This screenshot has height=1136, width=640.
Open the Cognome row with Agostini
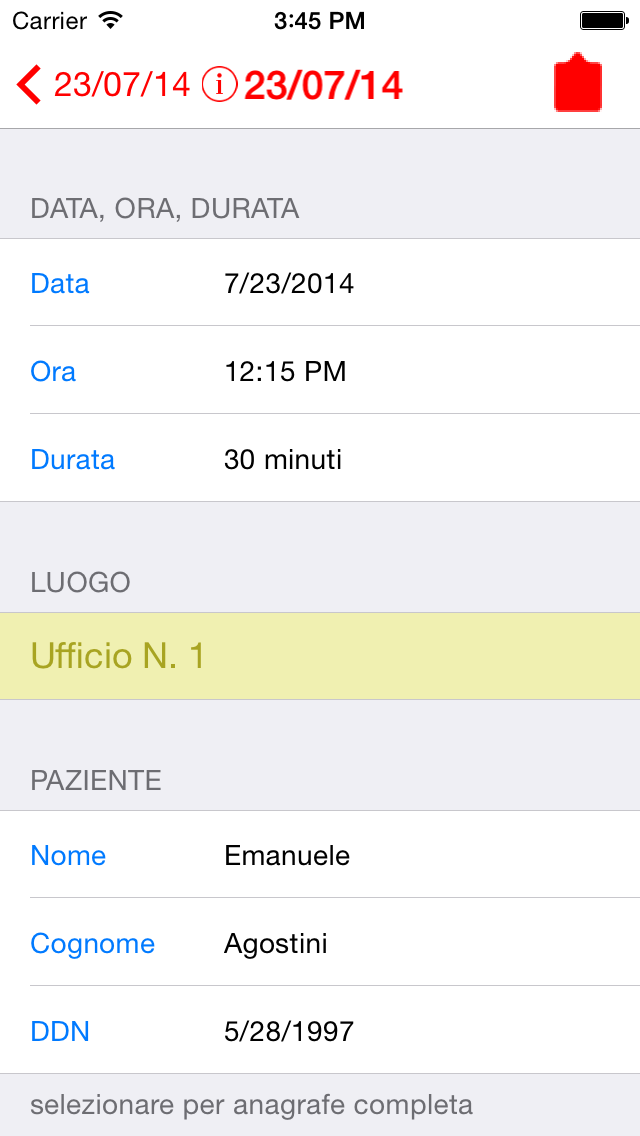[x=320, y=943]
